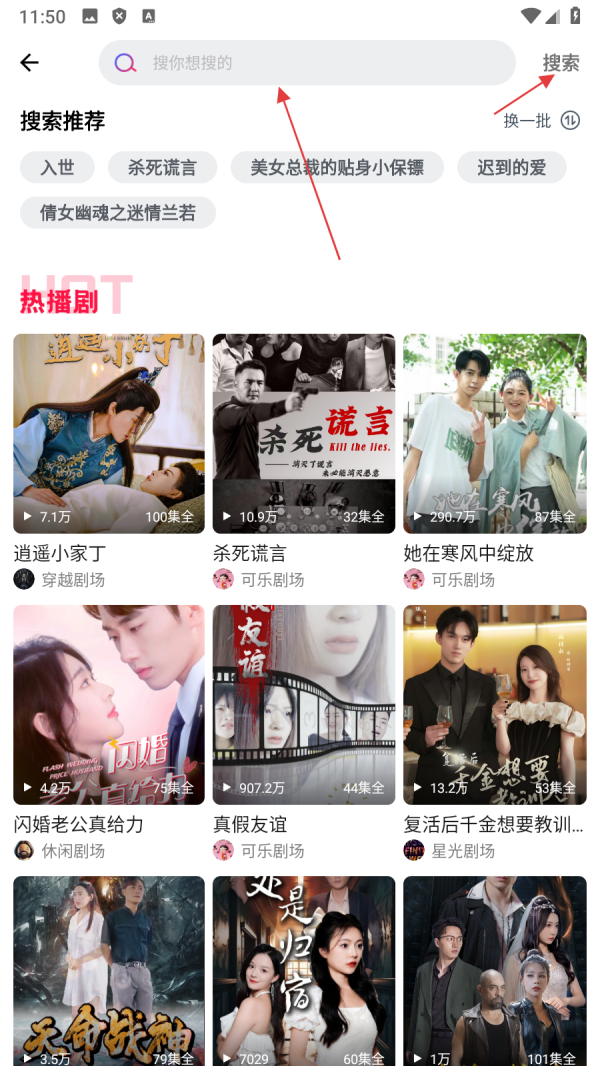Choose the 杀死谎言 suggestion chip
Image resolution: width=600 pixels, height=1066 pixels.
click(162, 167)
